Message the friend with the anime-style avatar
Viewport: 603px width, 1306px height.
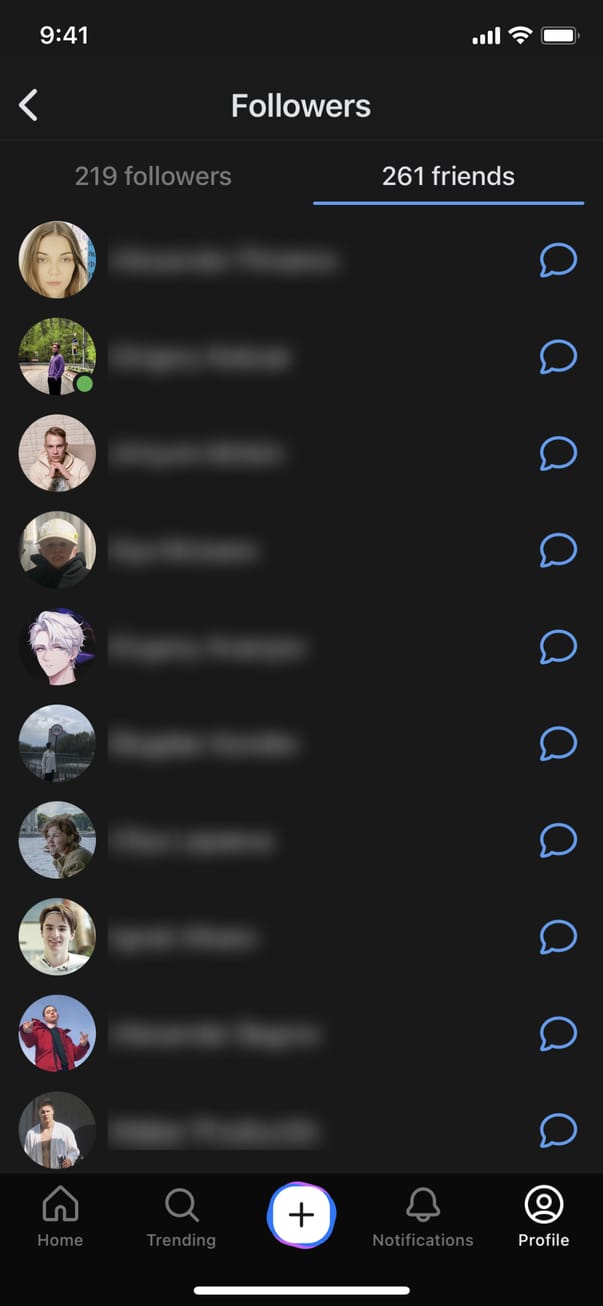tap(558, 647)
